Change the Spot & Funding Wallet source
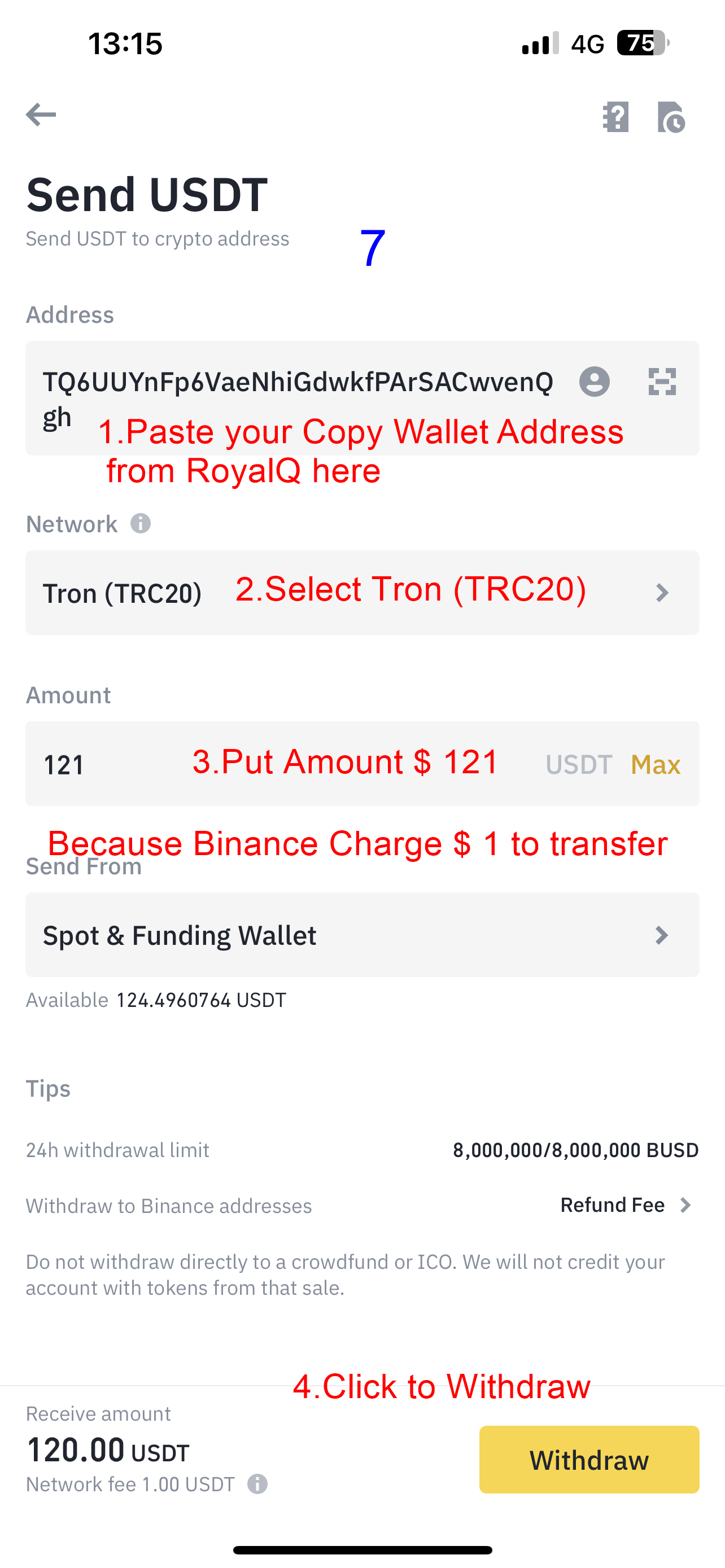Screen dimensions: 725x1568 tap(362, 935)
